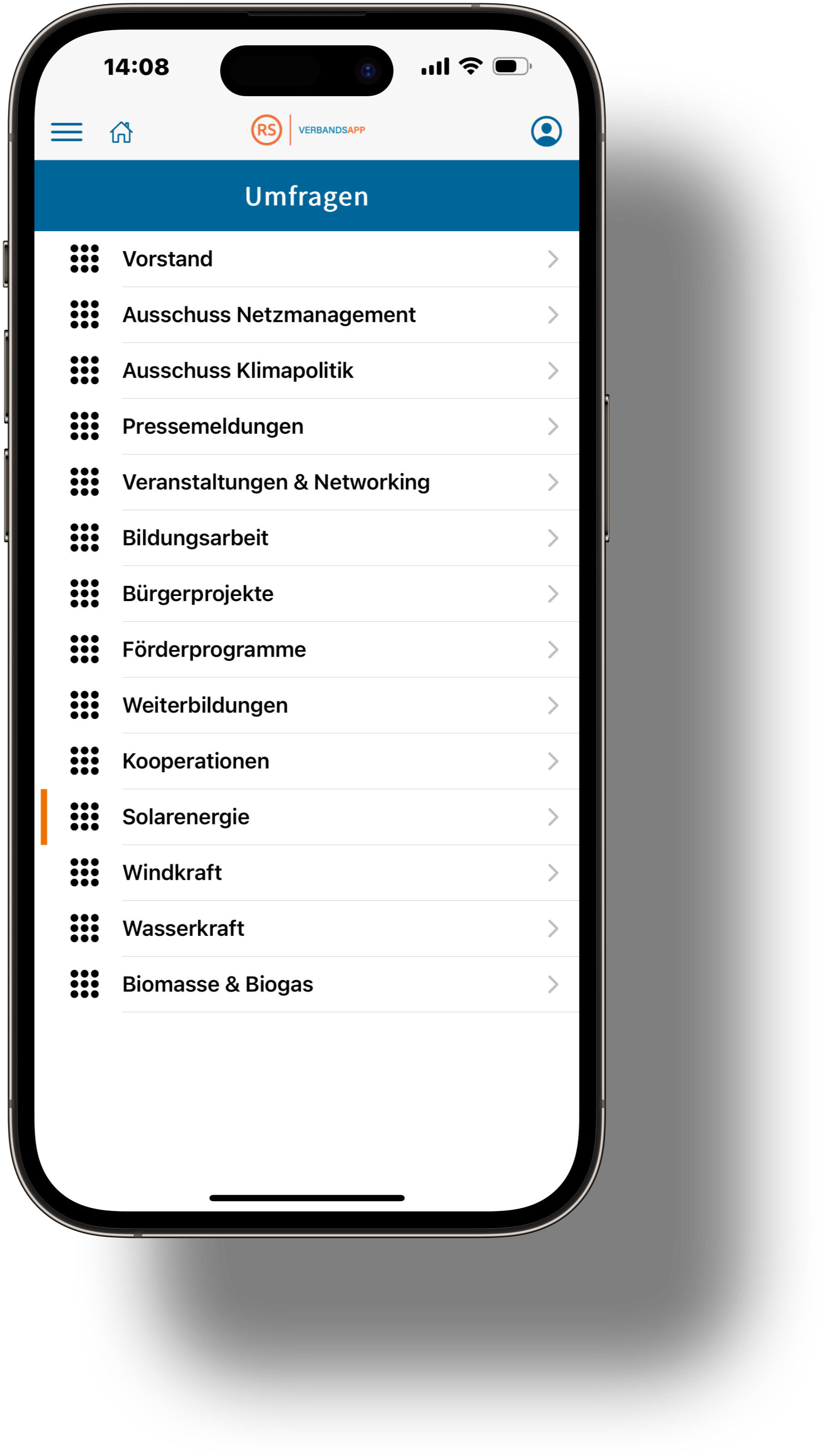Screen dimensions: 823x1456
Task: Open the Vorstand surveys
Action: click(306, 259)
